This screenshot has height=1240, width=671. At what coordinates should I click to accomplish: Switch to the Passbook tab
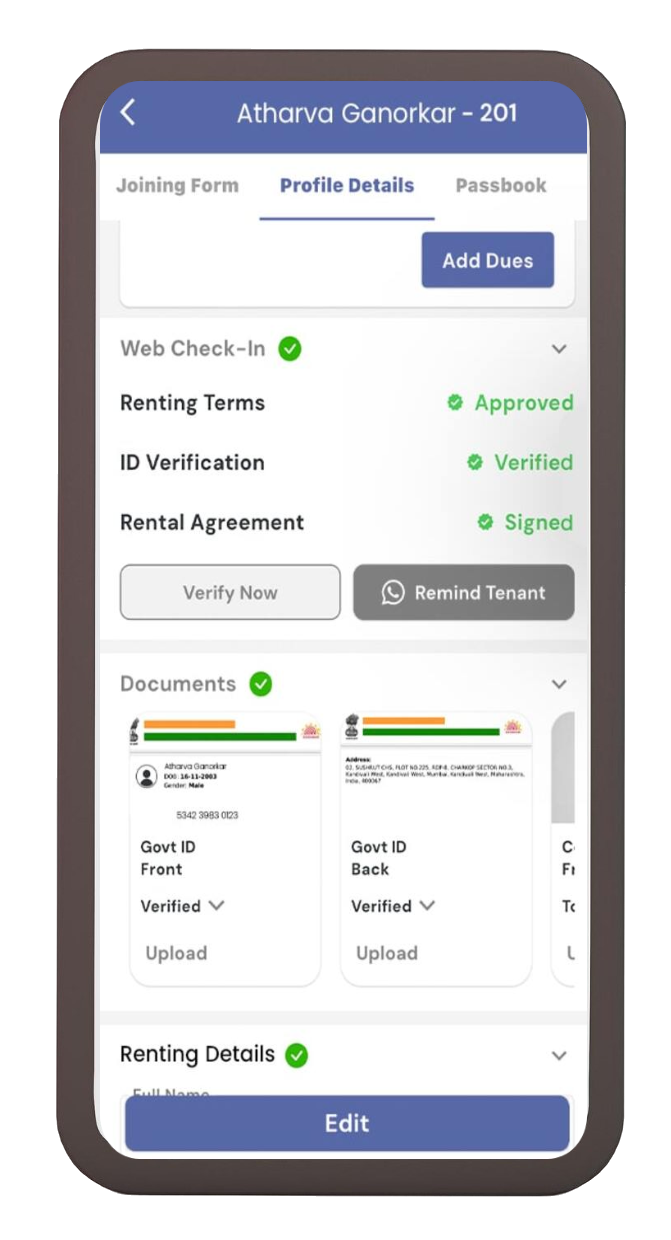pyautogui.click(x=501, y=185)
